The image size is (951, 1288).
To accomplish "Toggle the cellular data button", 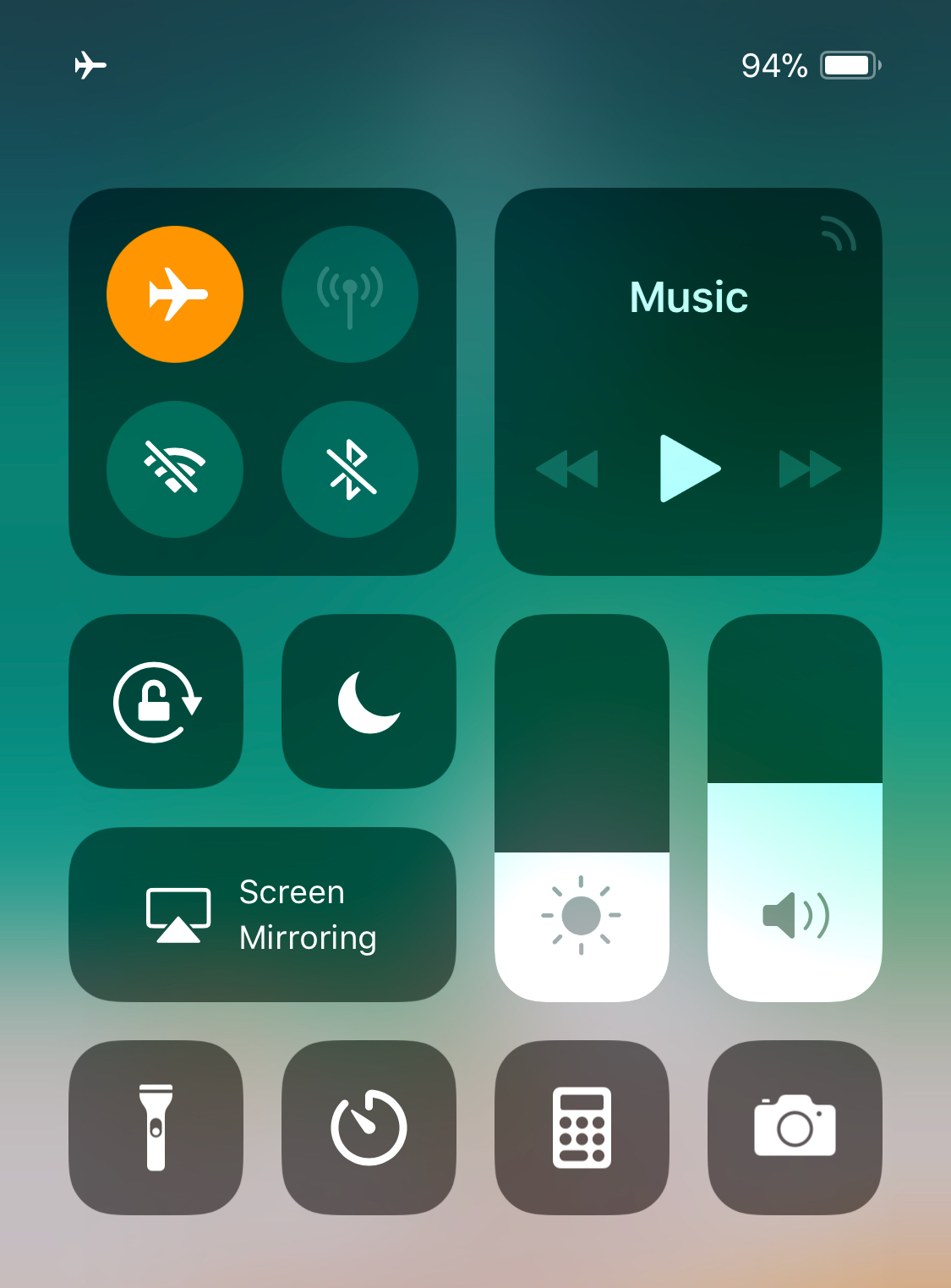I will tap(350, 294).
